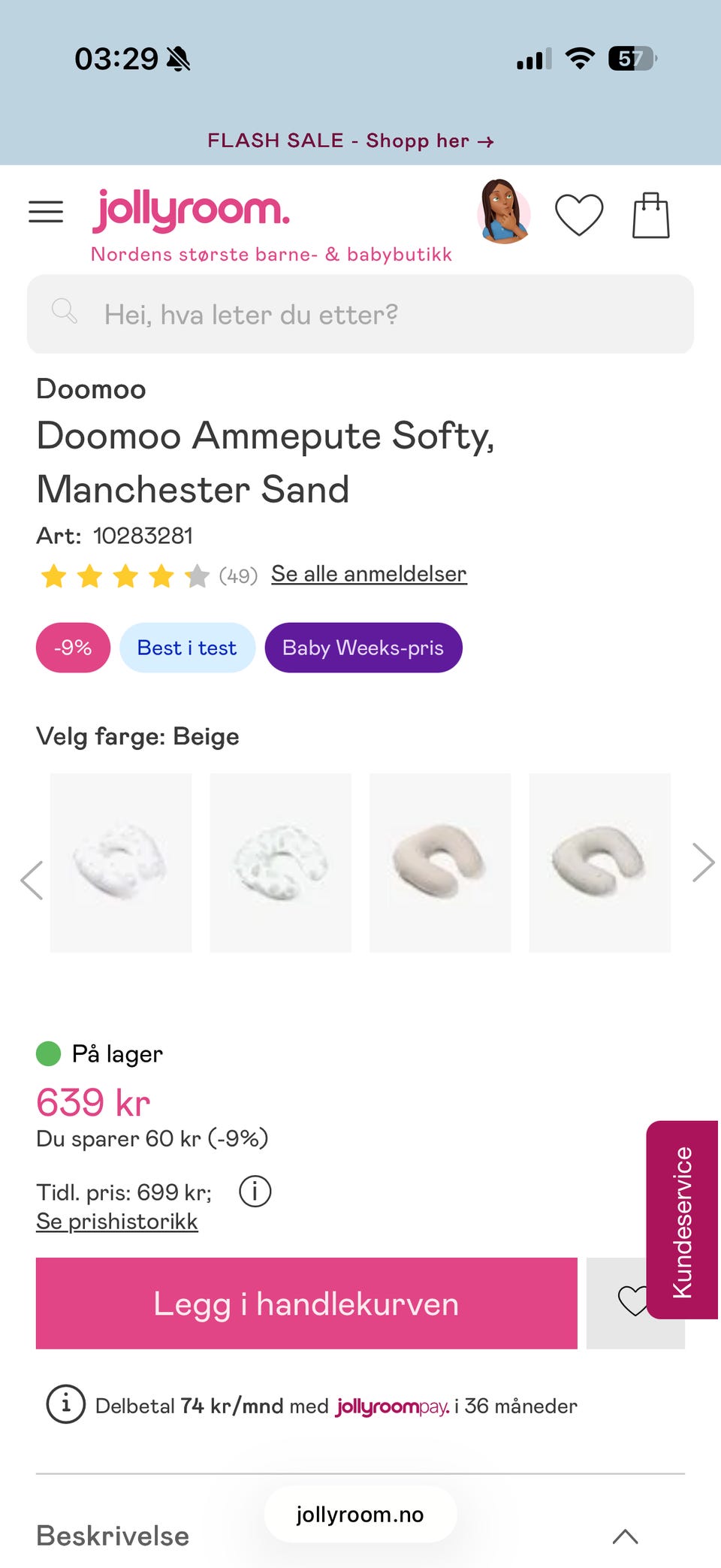Open the previous price info icon
This screenshot has height=1568, width=721.
[255, 1192]
